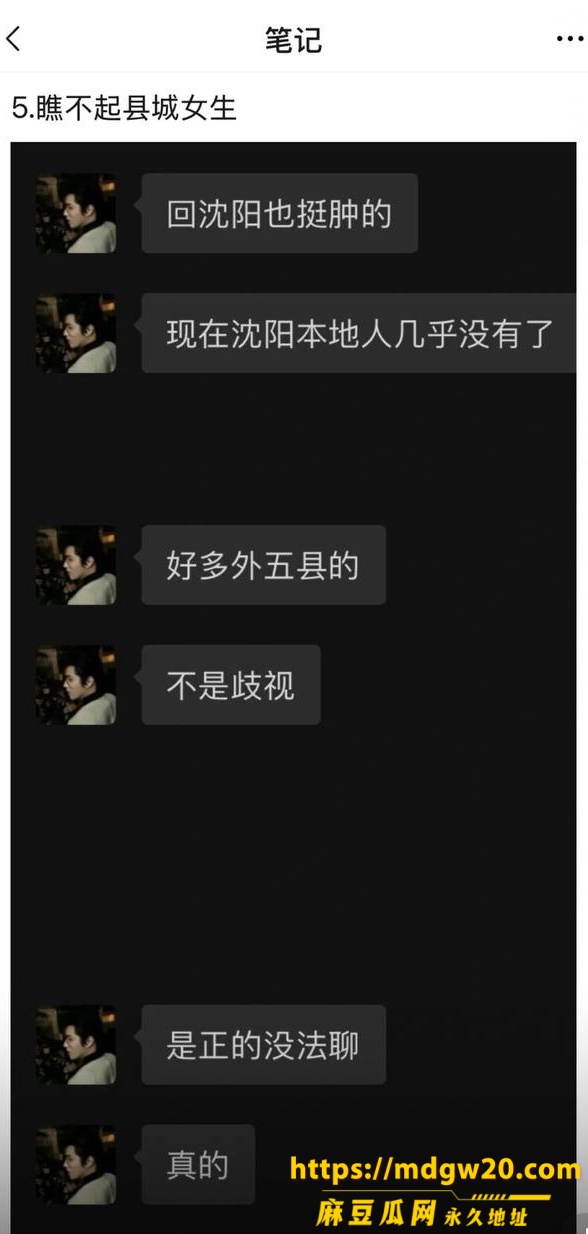
Task: Go back from the 笔记 page
Action: coord(13,39)
